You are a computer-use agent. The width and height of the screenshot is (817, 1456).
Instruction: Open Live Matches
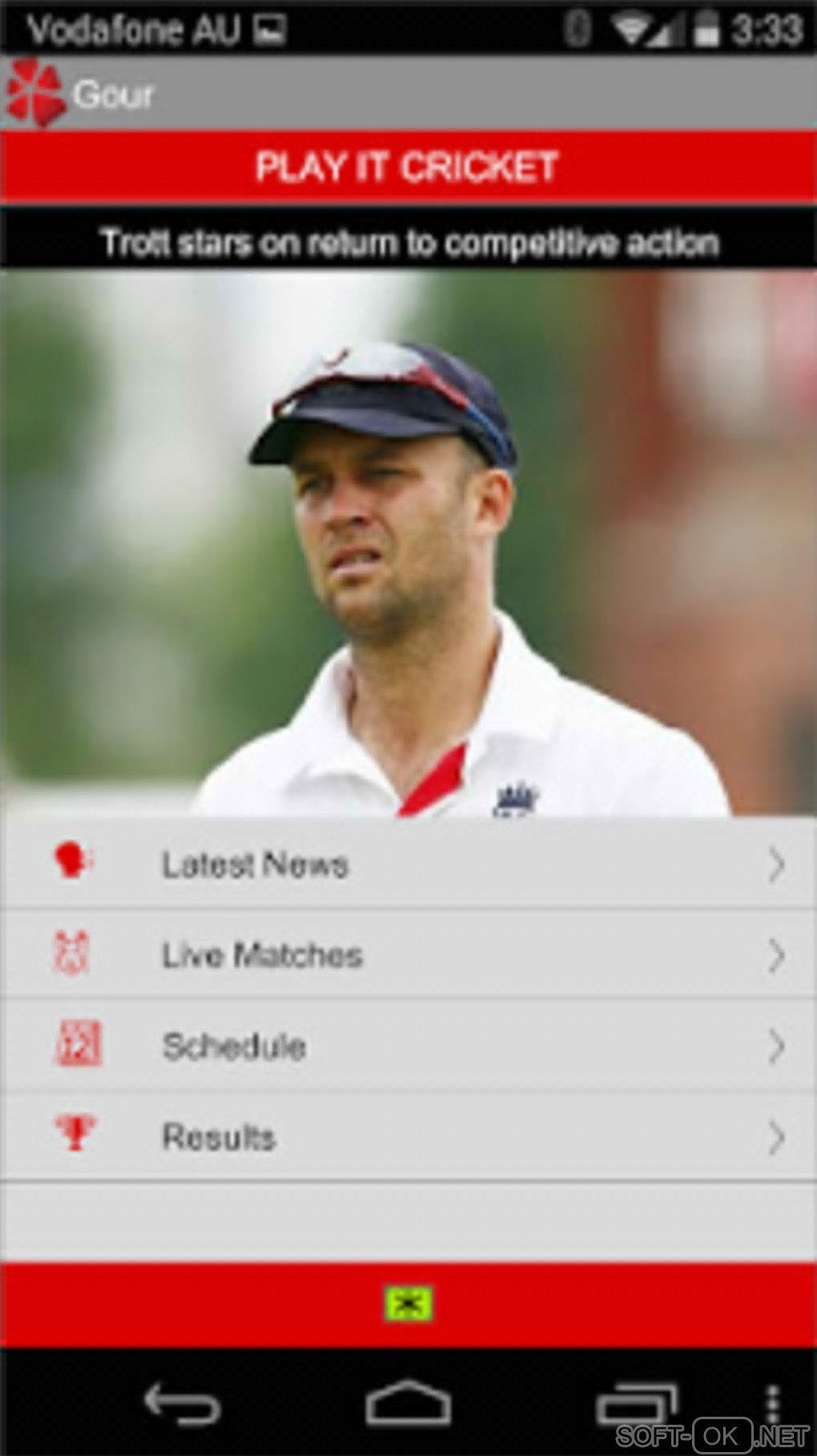pos(408,955)
